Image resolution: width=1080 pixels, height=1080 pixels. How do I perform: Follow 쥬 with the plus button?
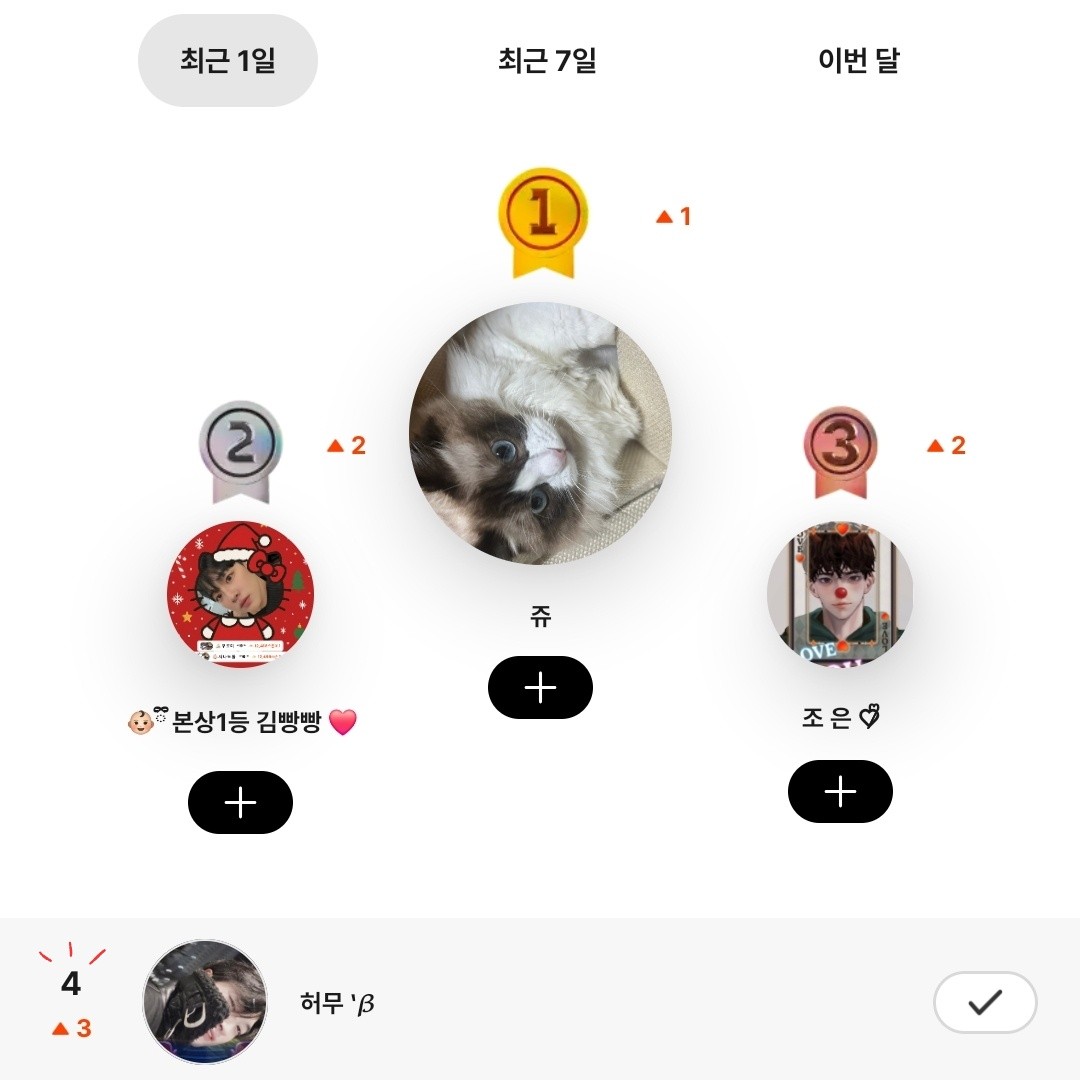pos(540,688)
